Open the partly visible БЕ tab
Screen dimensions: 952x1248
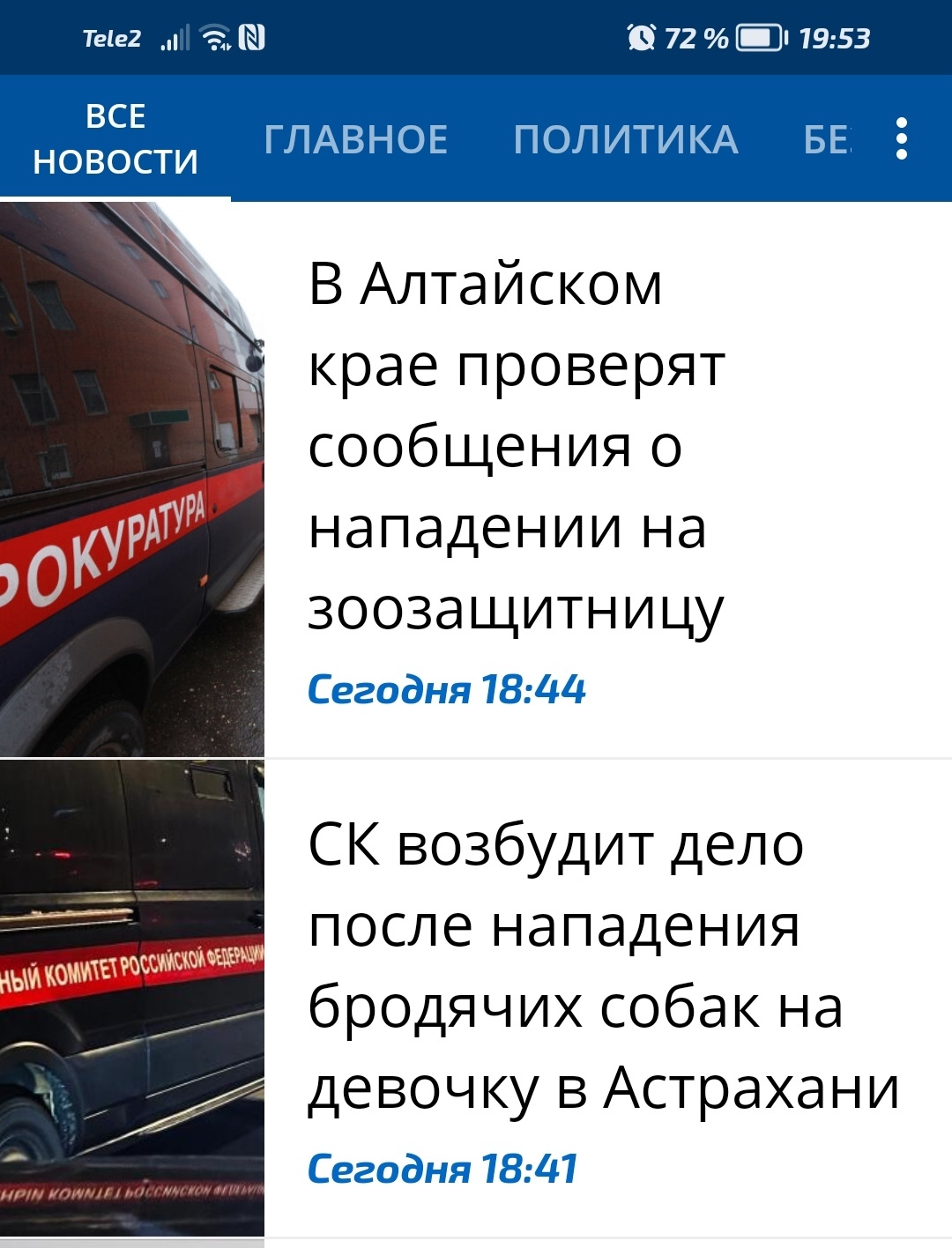point(827,139)
